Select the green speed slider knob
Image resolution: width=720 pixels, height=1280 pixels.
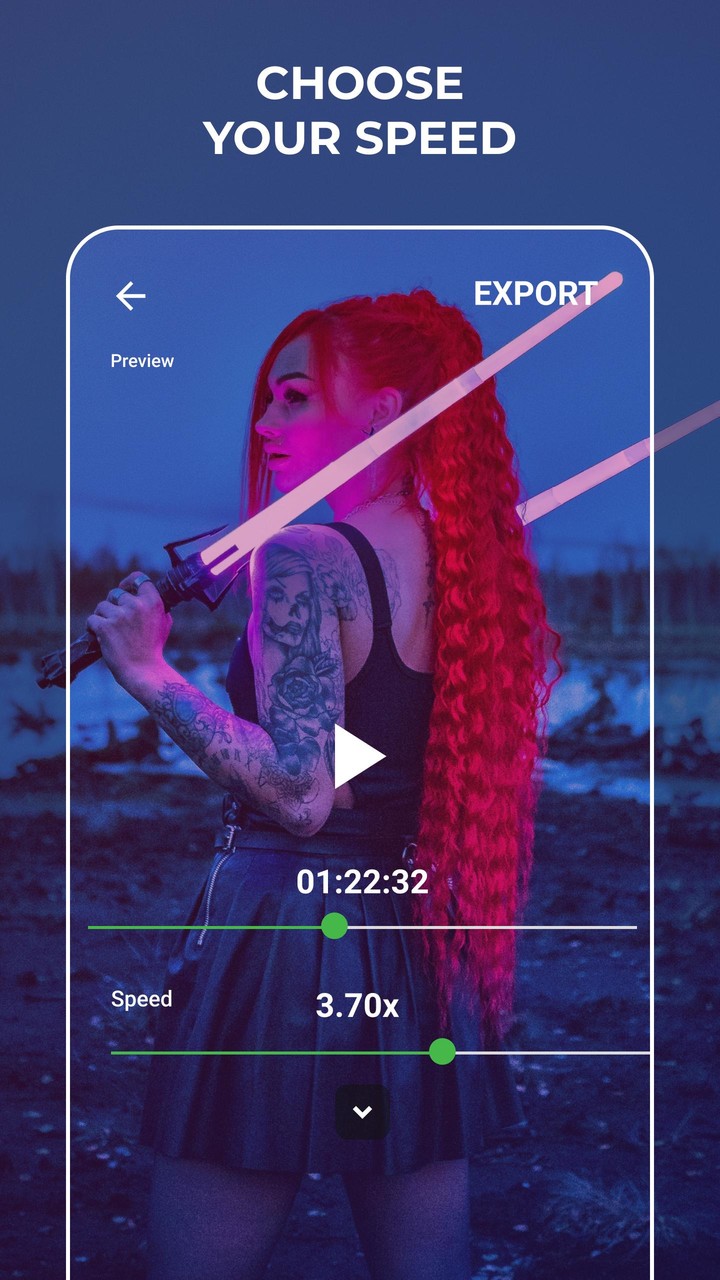(x=441, y=1053)
